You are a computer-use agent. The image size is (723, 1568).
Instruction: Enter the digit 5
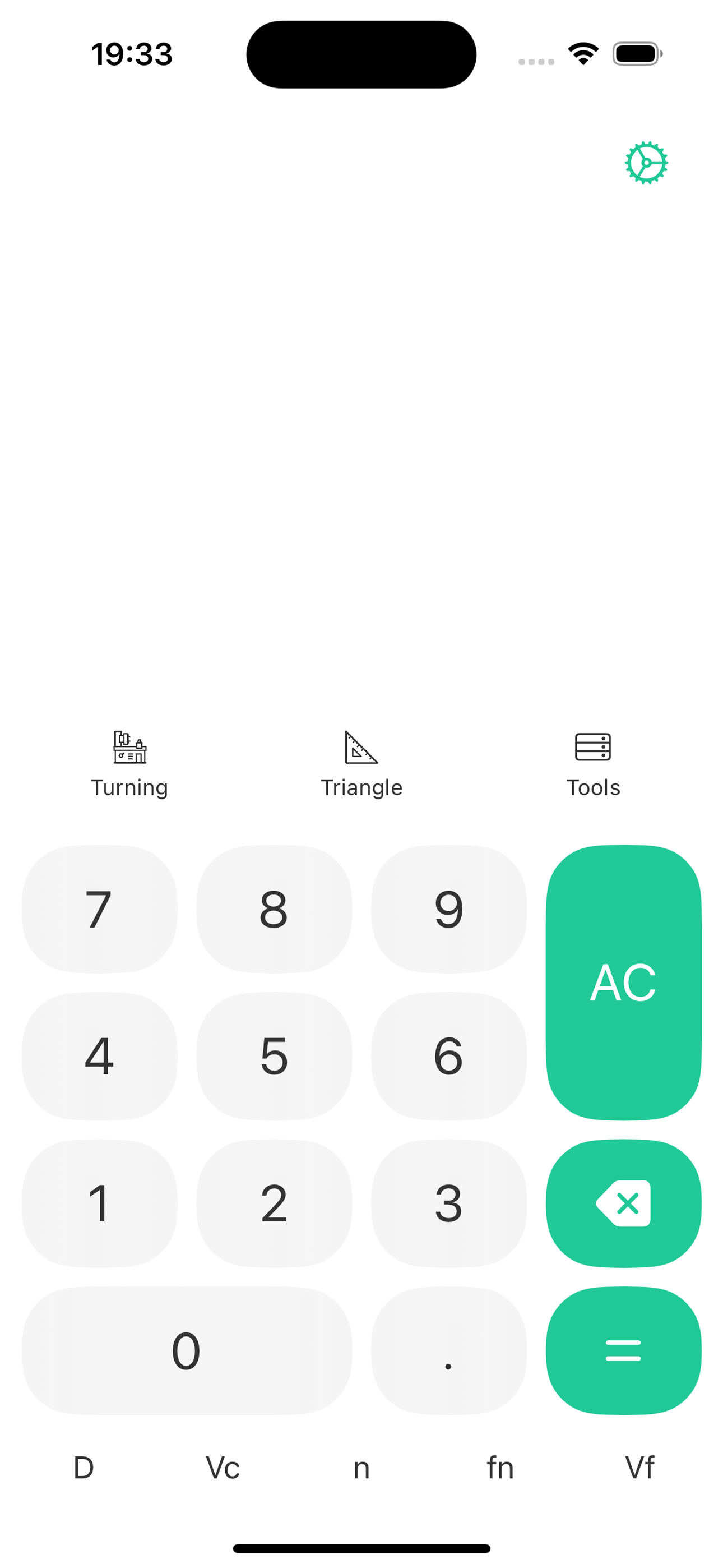coord(274,1056)
